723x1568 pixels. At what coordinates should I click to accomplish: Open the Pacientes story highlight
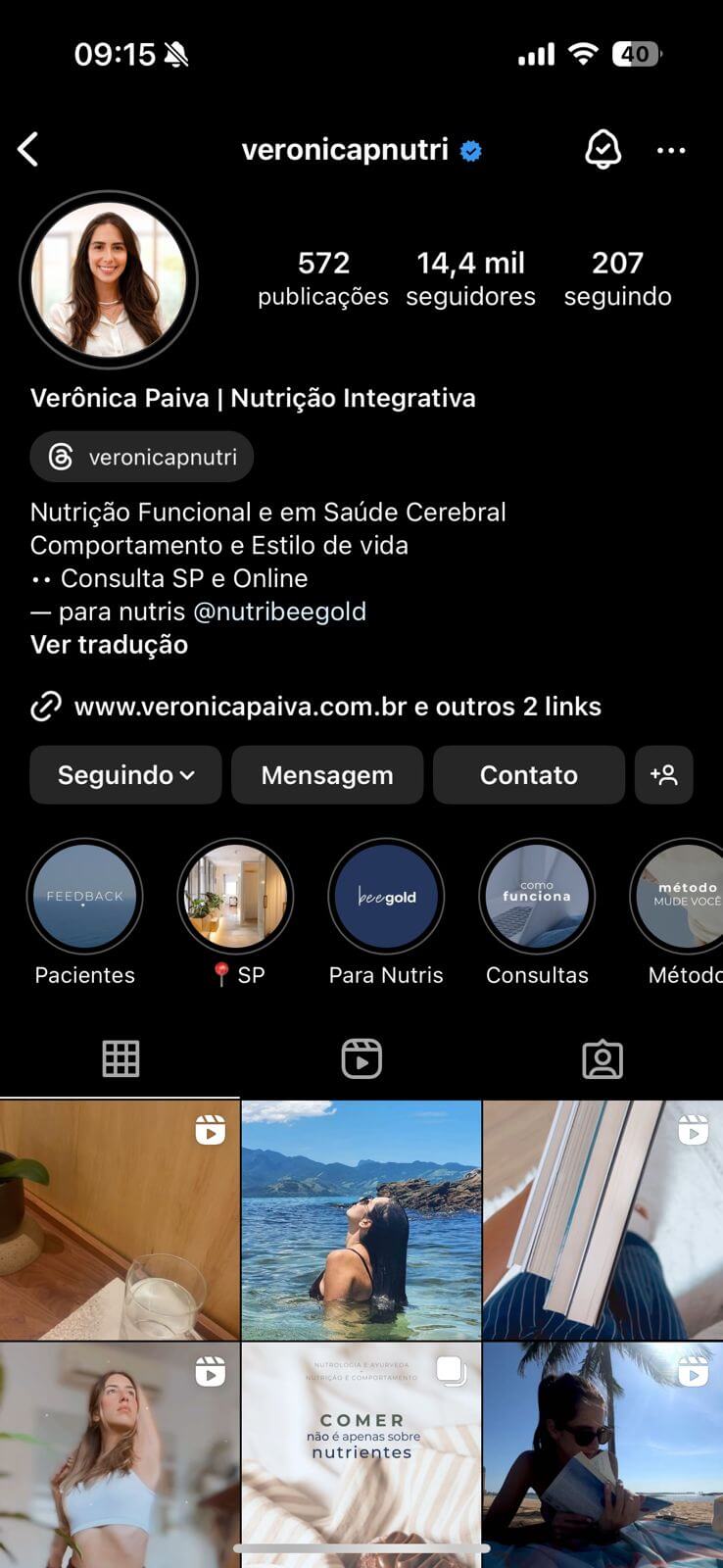[x=85, y=897]
